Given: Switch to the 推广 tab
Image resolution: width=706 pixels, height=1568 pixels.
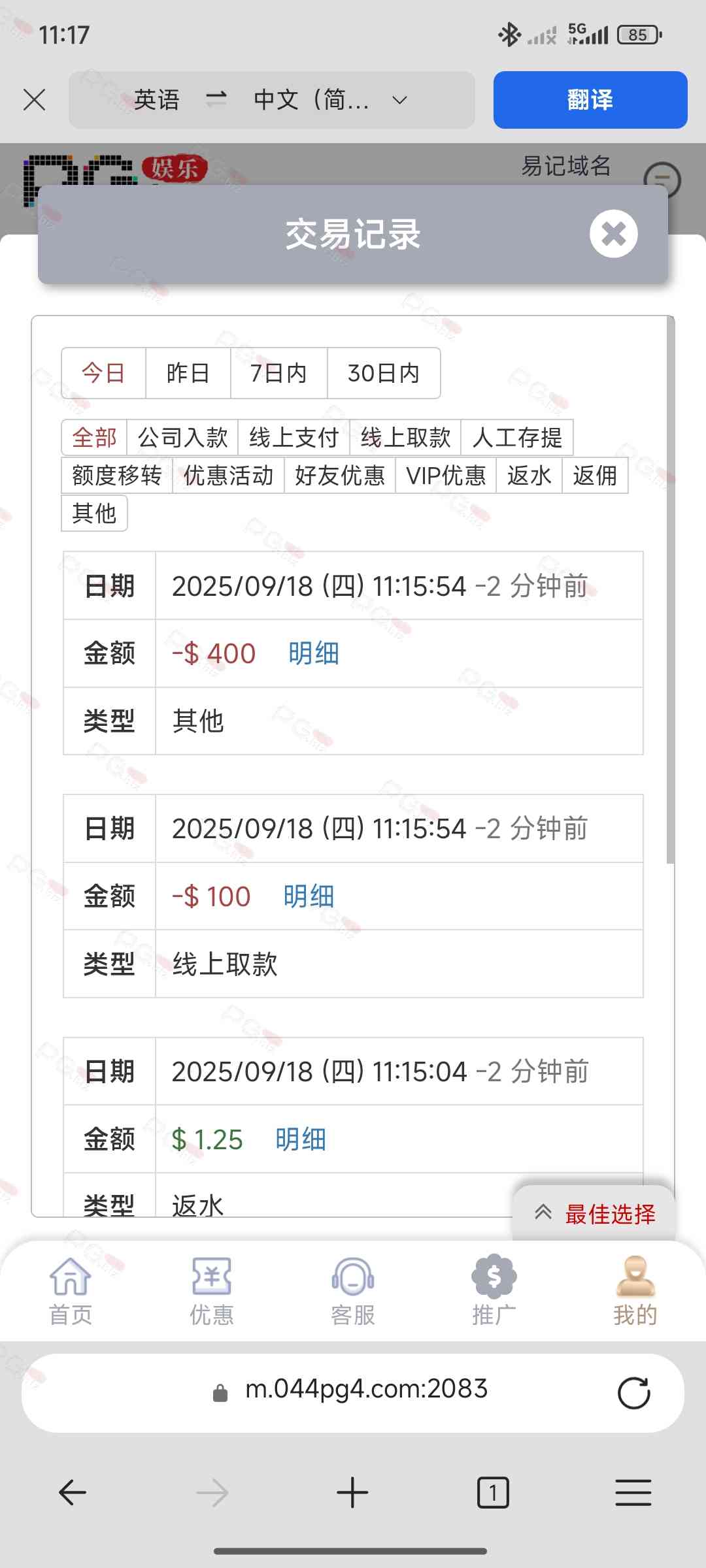Looking at the screenshot, I should tap(494, 1291).
